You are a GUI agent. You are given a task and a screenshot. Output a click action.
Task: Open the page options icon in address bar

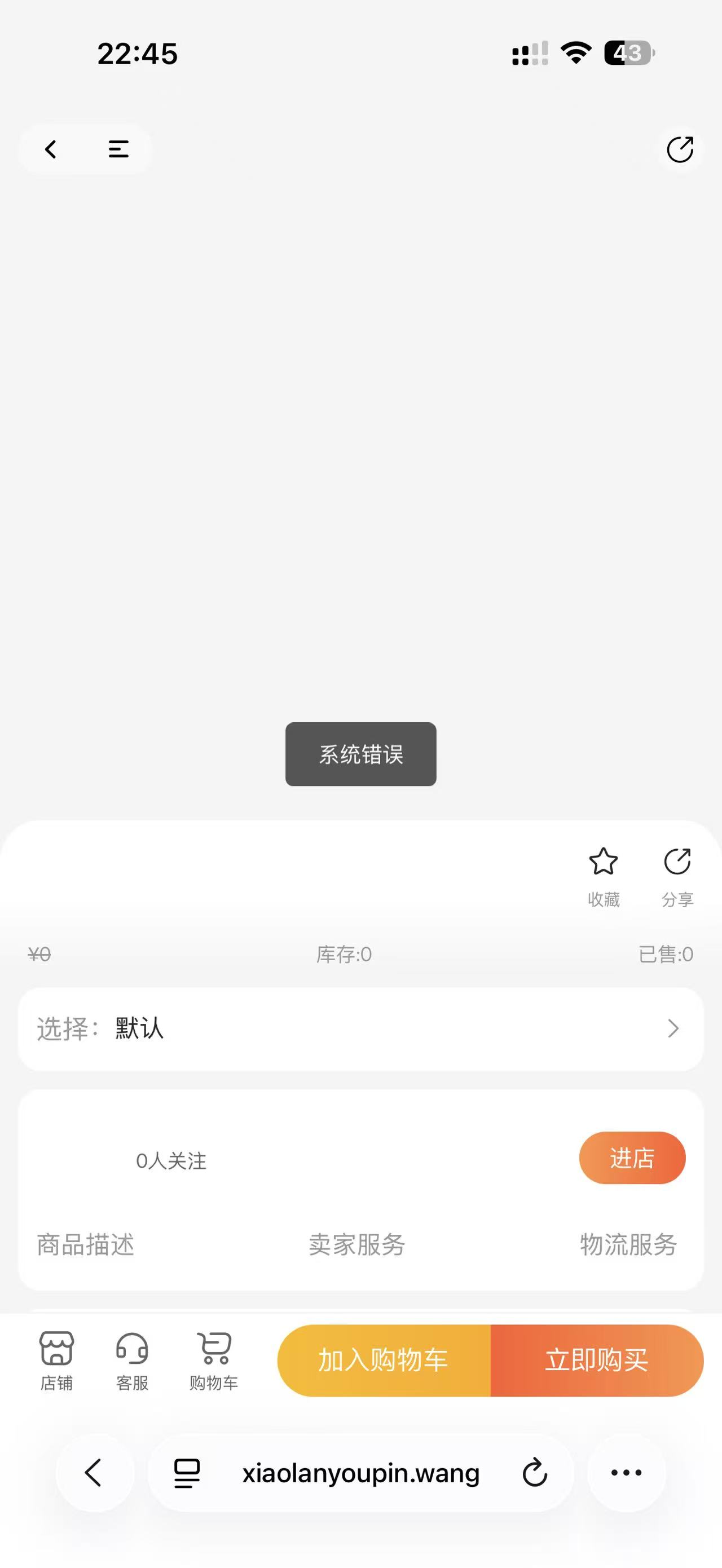tap(187, 1473)
